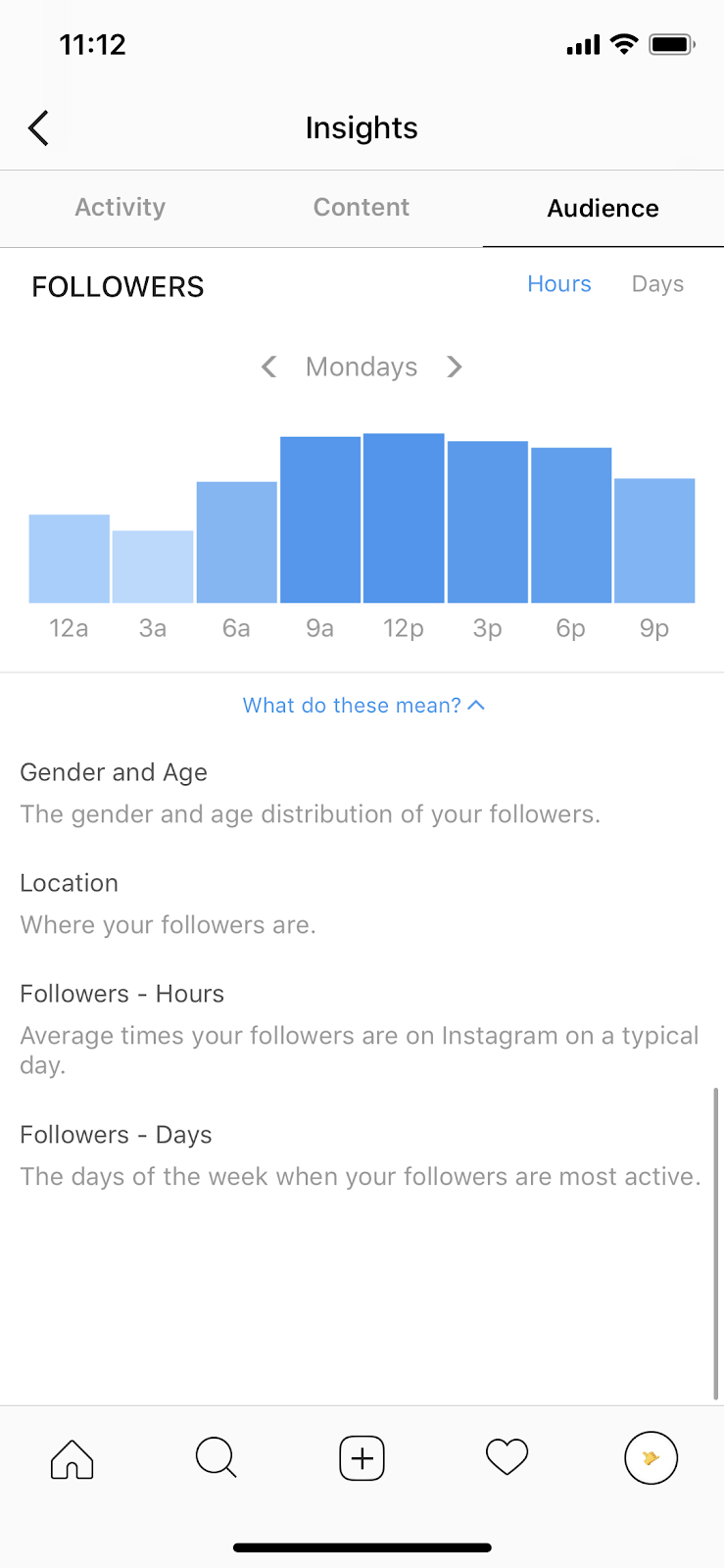Switch to the Activity tab
The image size is (724, 1568).
121,208
